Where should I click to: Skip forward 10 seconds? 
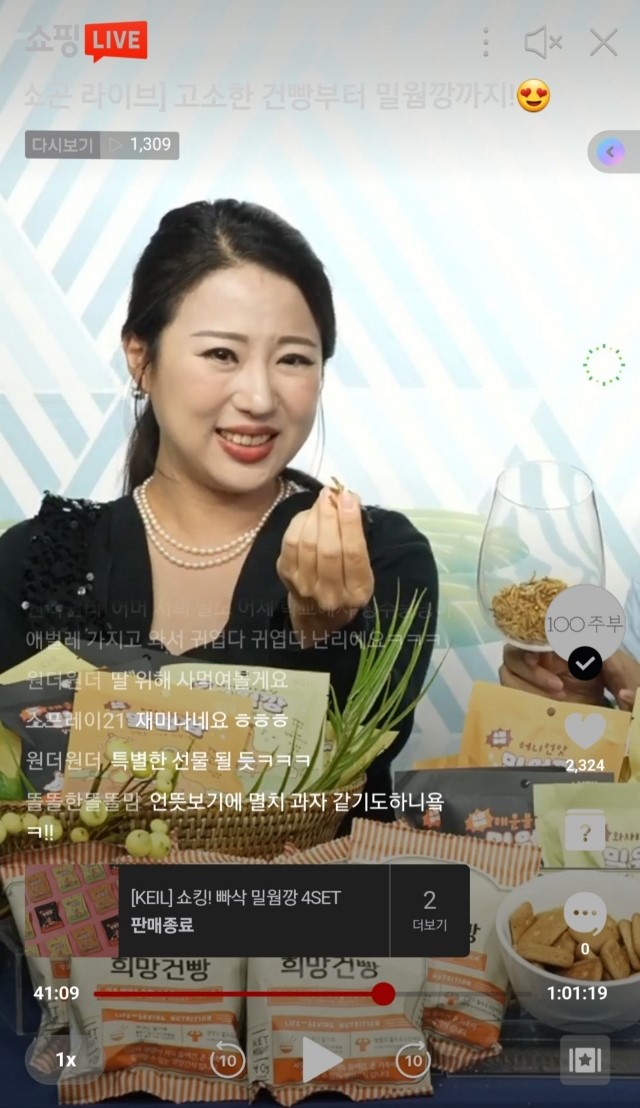coord(413,1059)
